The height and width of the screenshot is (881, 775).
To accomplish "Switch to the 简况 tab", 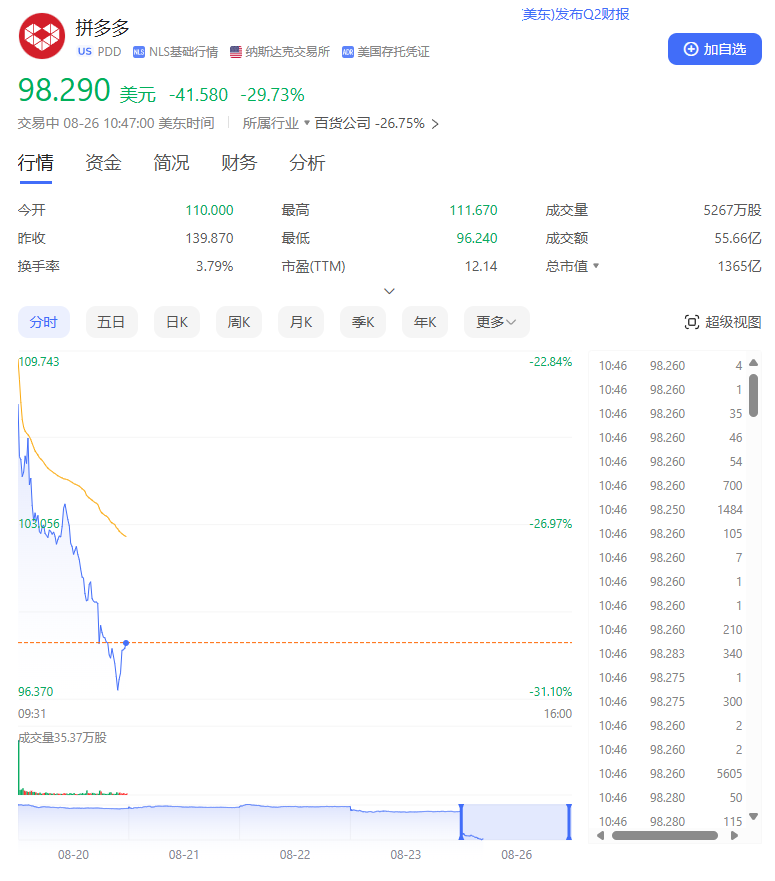I will tap(171, 163).
